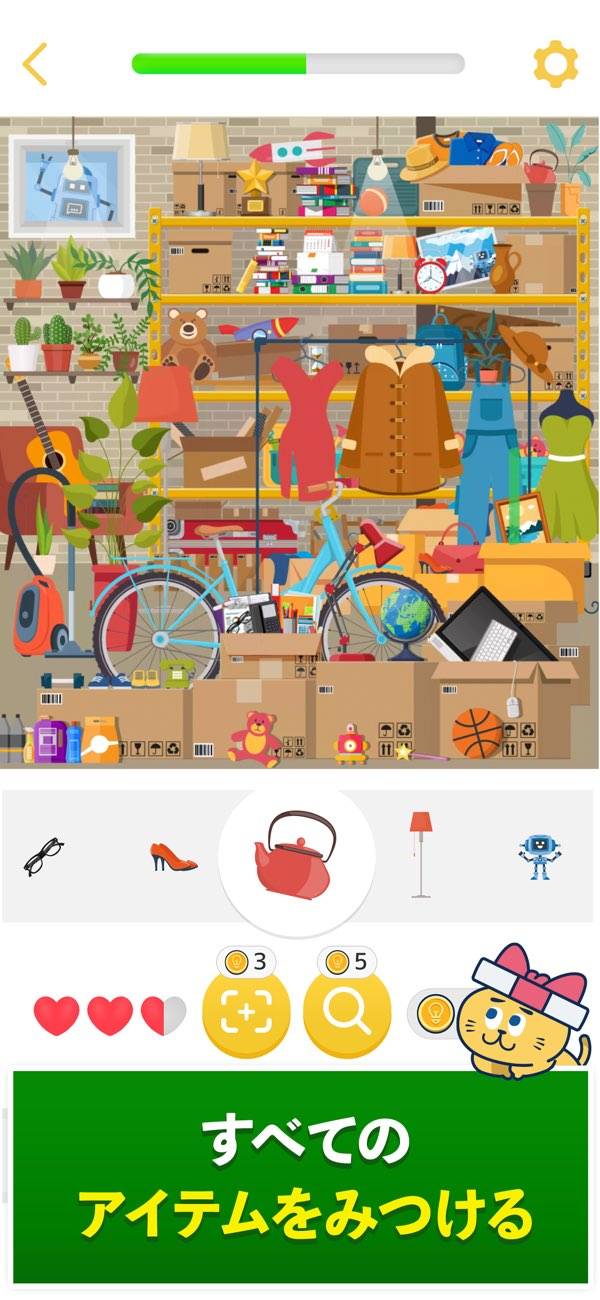This screenshot has height=1300, width=600.
Task: Go back with the yellow arrow
Action: (x=35, y=64)
